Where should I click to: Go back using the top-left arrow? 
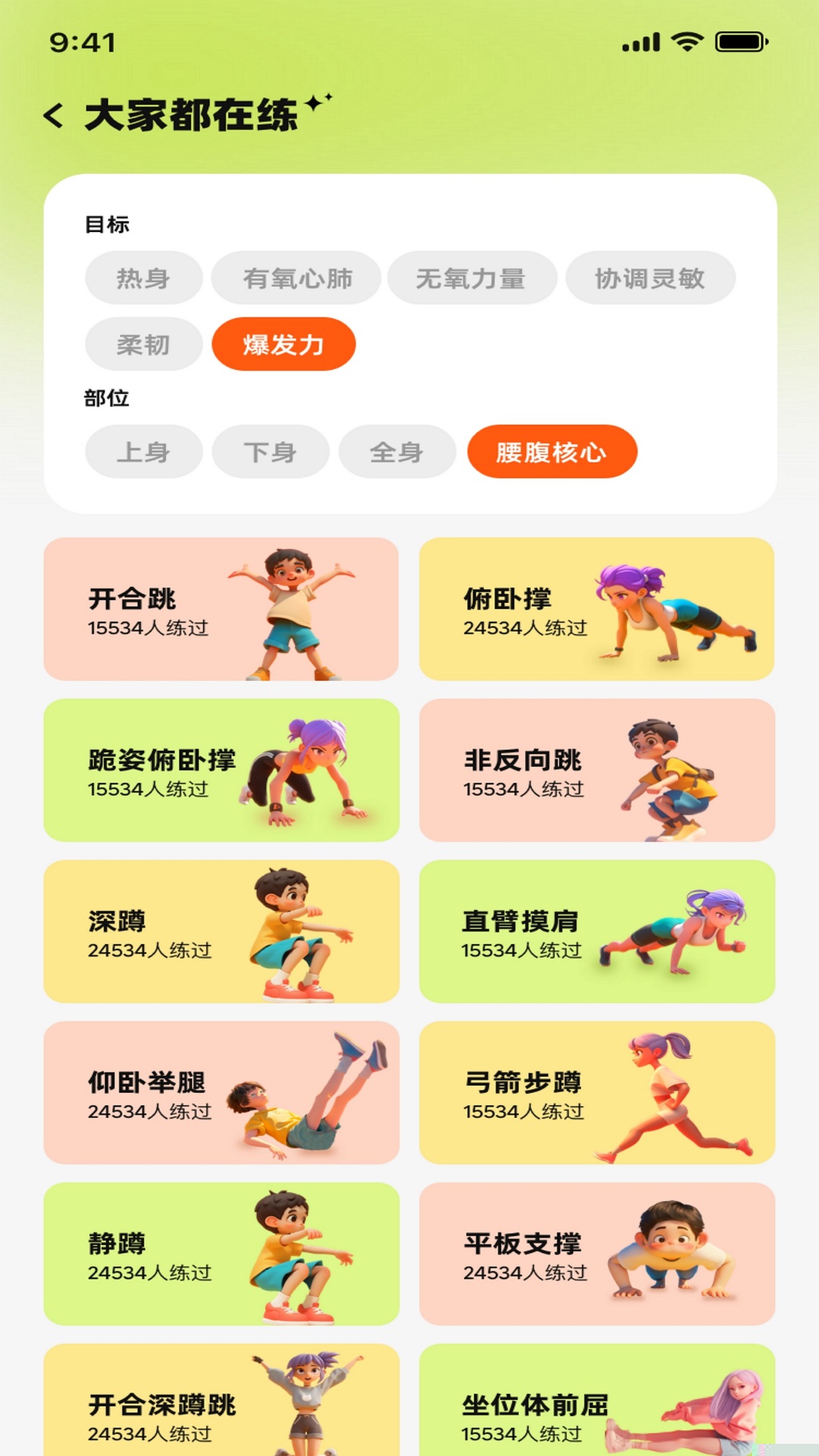[53, 116]
